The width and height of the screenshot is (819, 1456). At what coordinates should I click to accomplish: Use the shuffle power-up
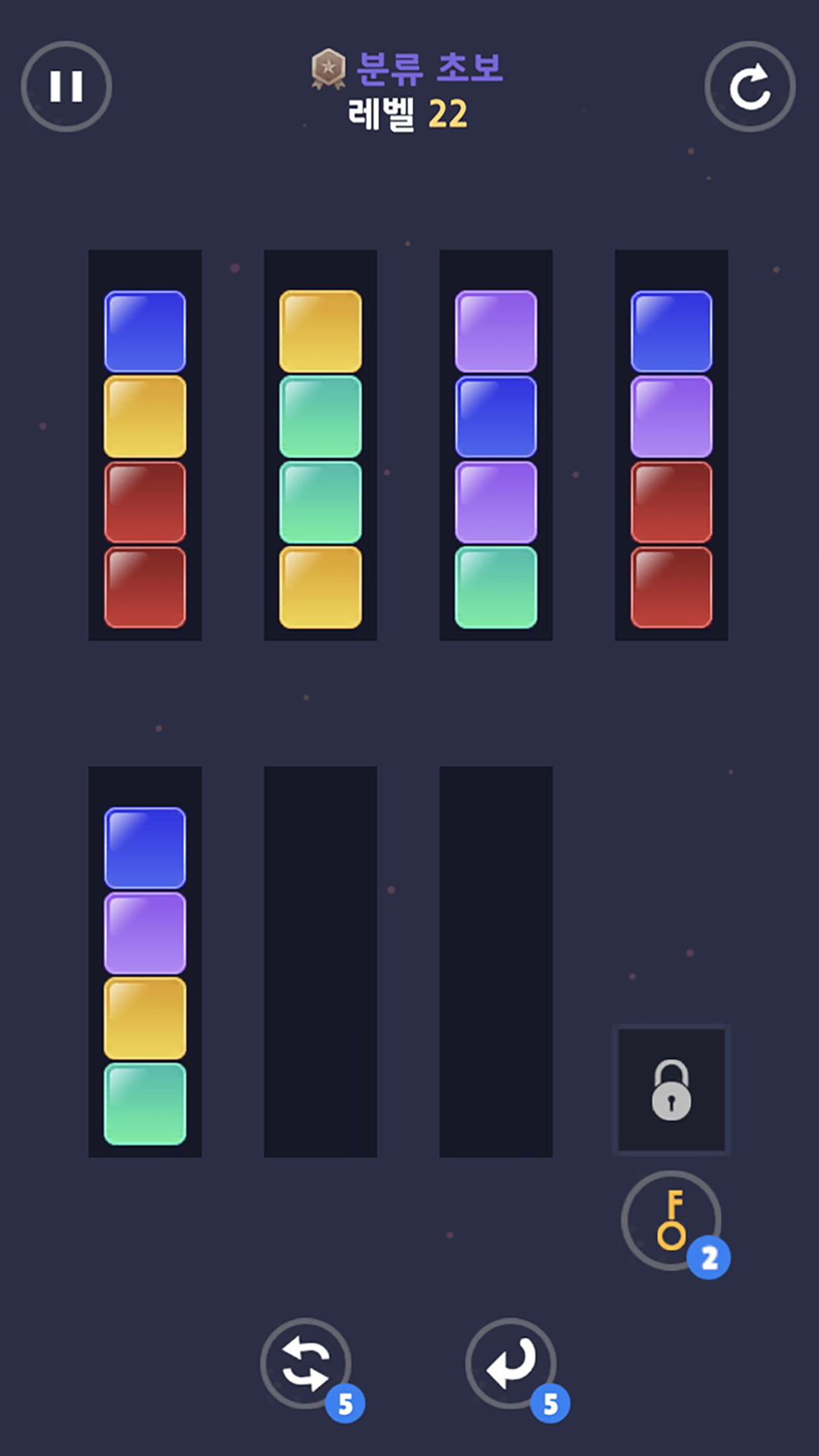[x=306, y=1363]
